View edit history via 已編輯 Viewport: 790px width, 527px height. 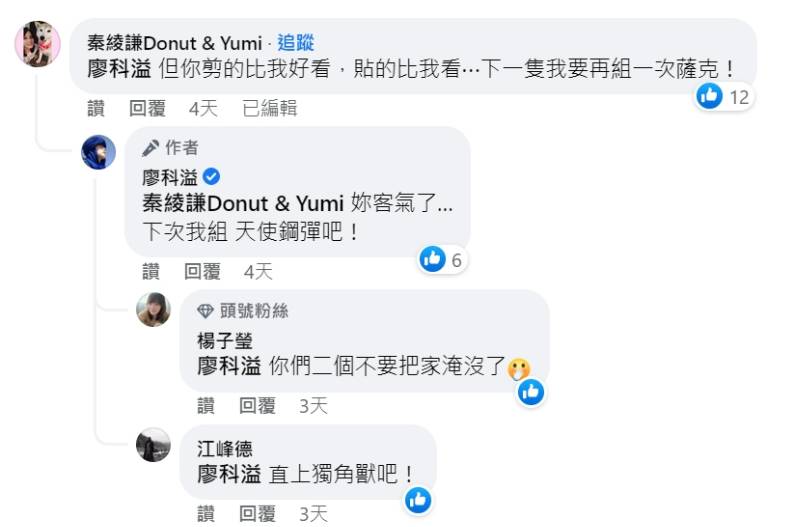click(x=270, y=108)
